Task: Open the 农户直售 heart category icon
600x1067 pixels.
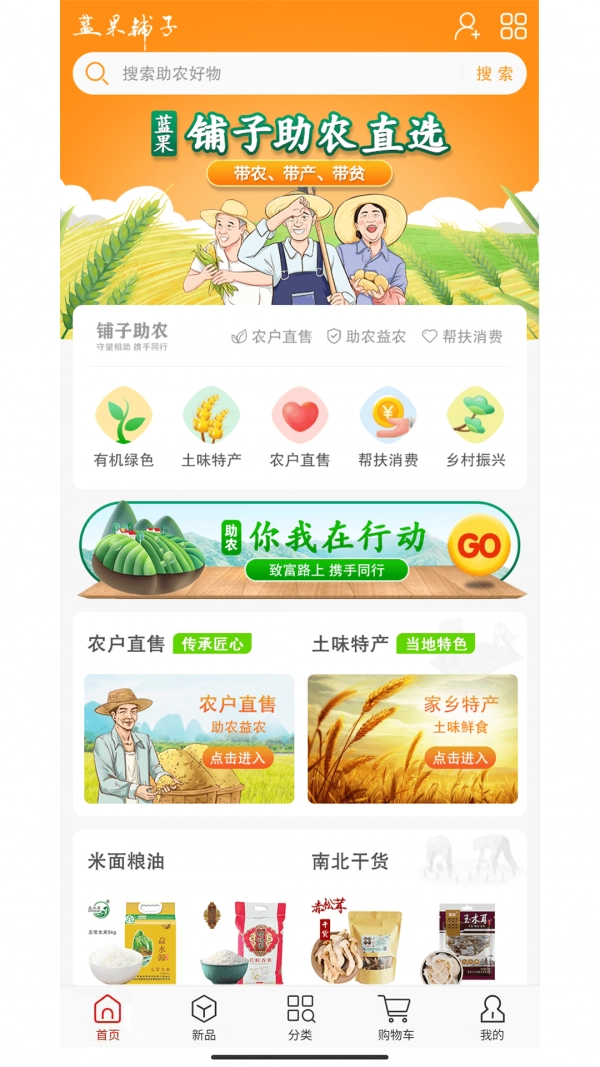Action: 300,416
